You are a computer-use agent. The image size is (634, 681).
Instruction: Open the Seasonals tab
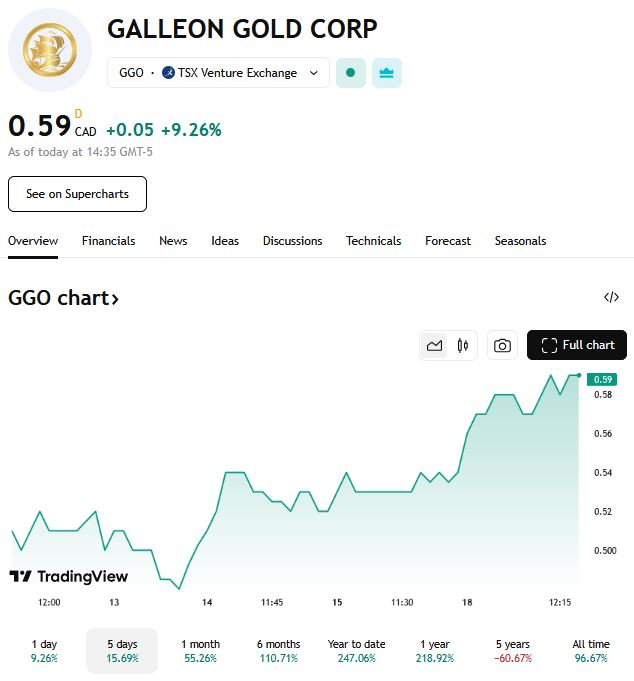521,241
